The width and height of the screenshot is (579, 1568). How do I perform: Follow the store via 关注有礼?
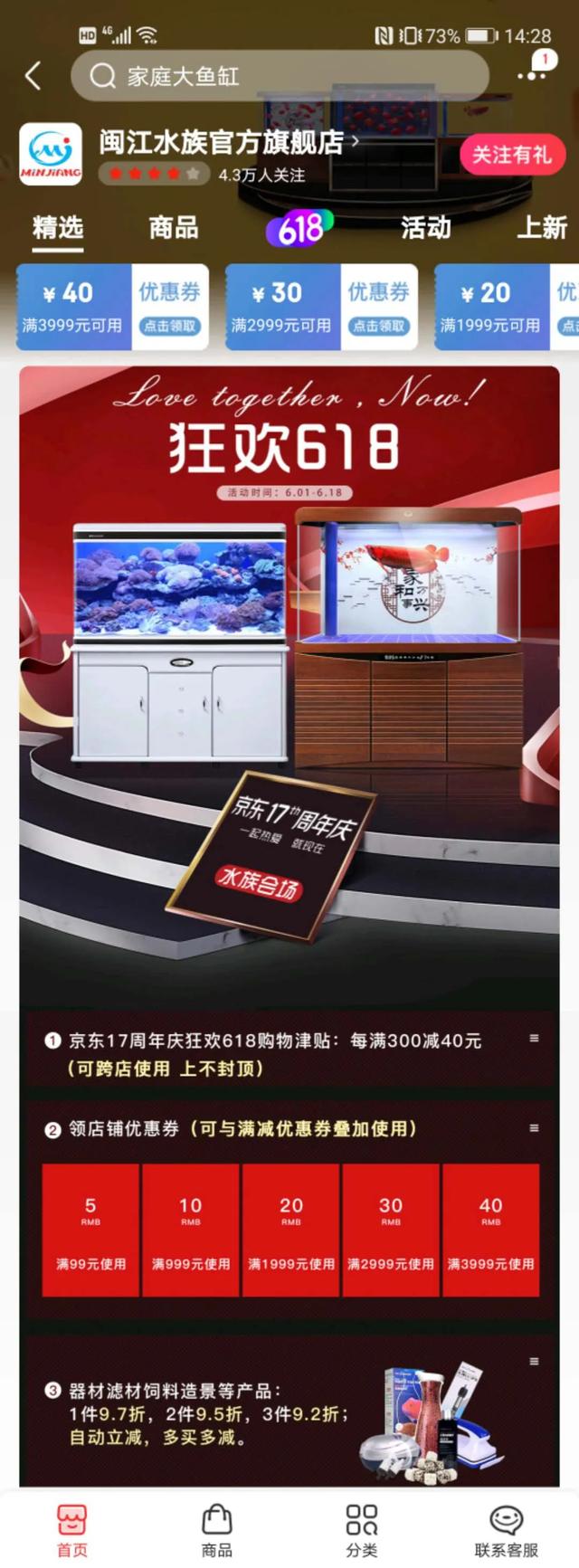click(x=511, y=155)
